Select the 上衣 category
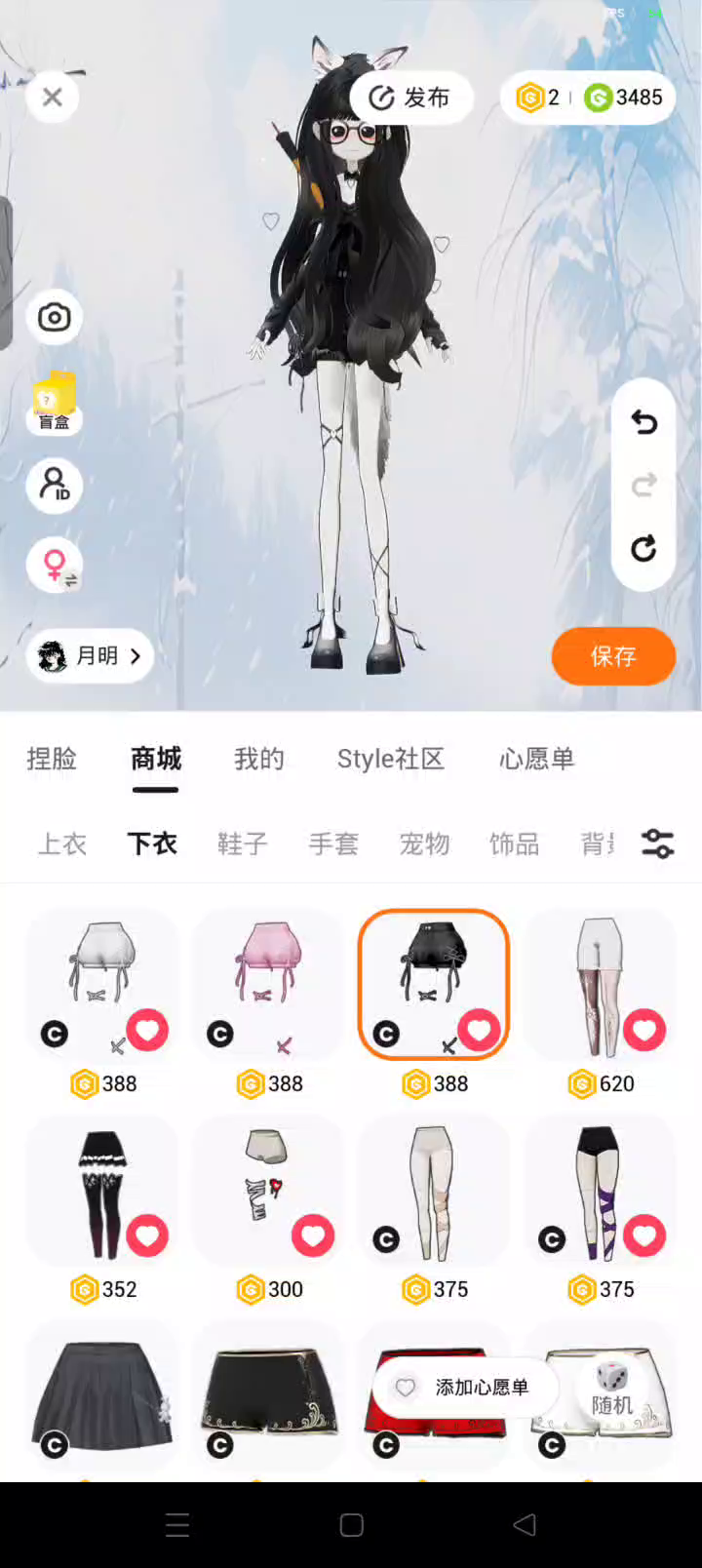The image size is (702, 1568). click(62, 843)
